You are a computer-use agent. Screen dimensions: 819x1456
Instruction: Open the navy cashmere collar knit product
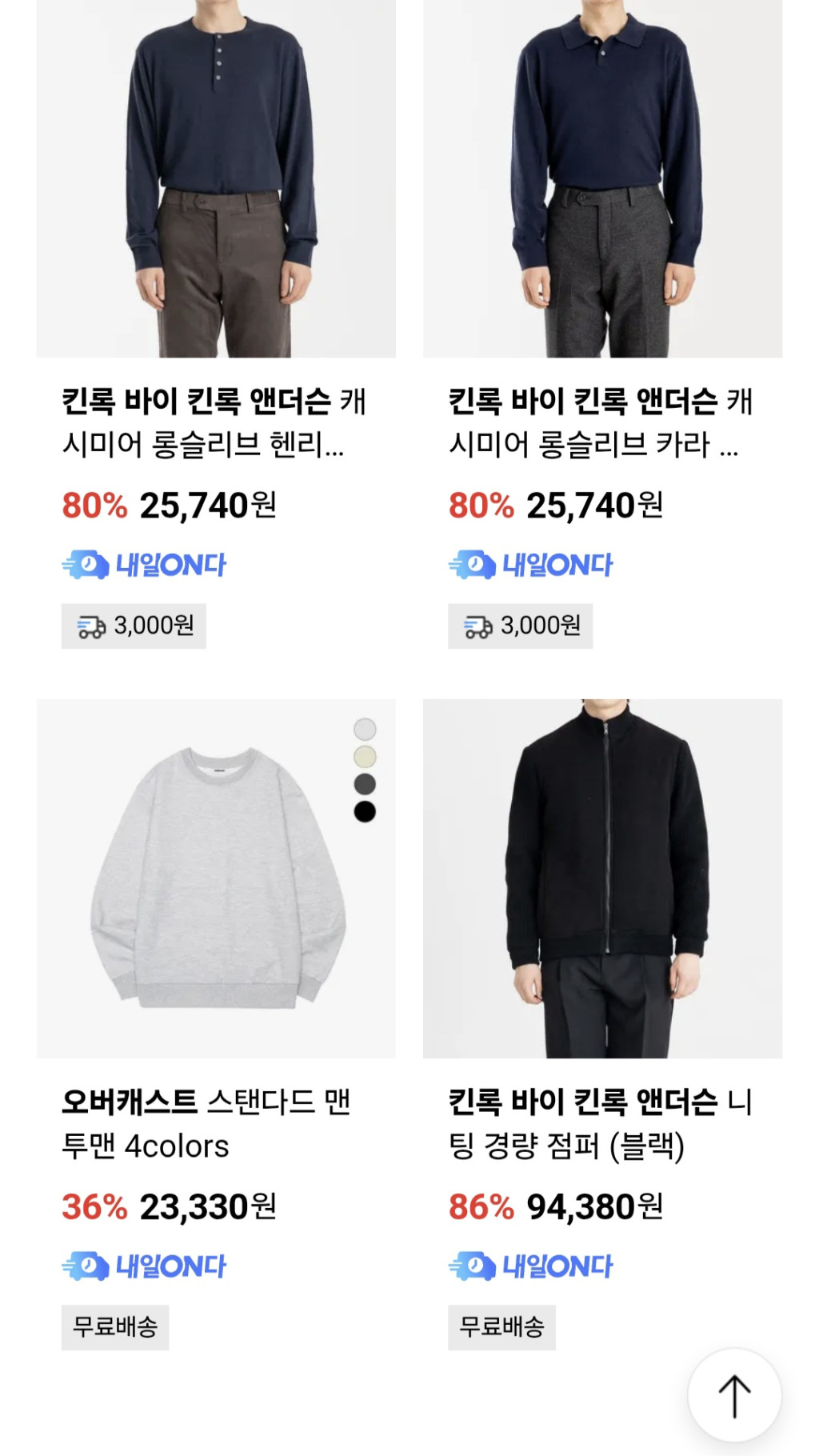click(x=602, y=178)
